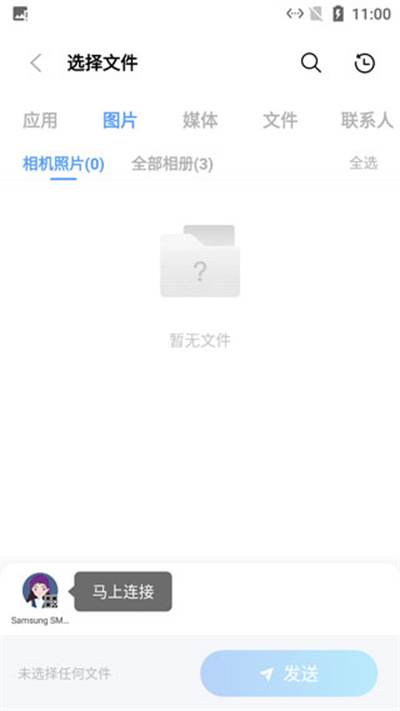Tap 全选 to select all
Image resolution: width=400 pixels, height=711 pixels.
point(363,163)
